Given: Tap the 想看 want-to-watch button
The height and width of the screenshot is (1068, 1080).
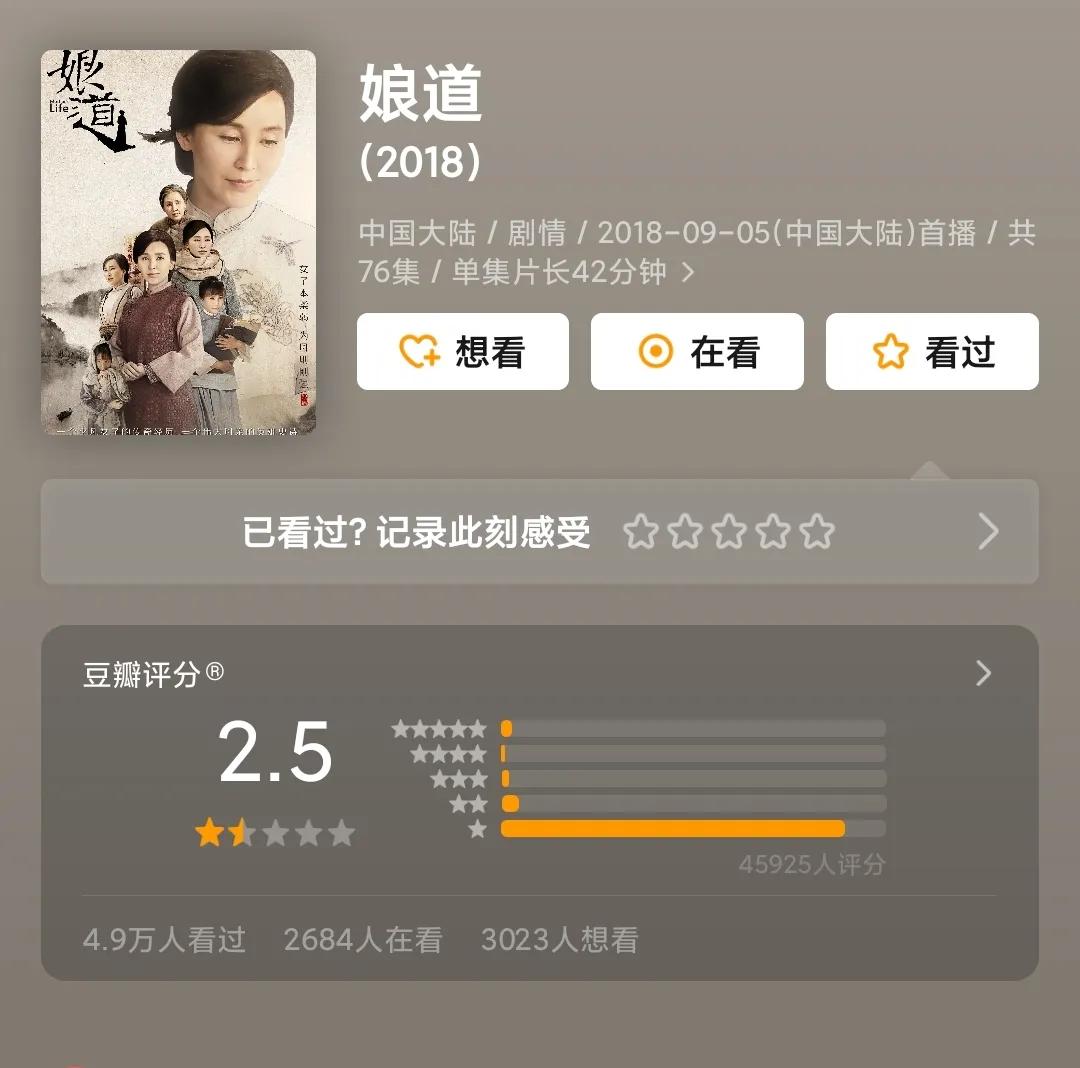Looking at the screenshot, I should 462,351.
